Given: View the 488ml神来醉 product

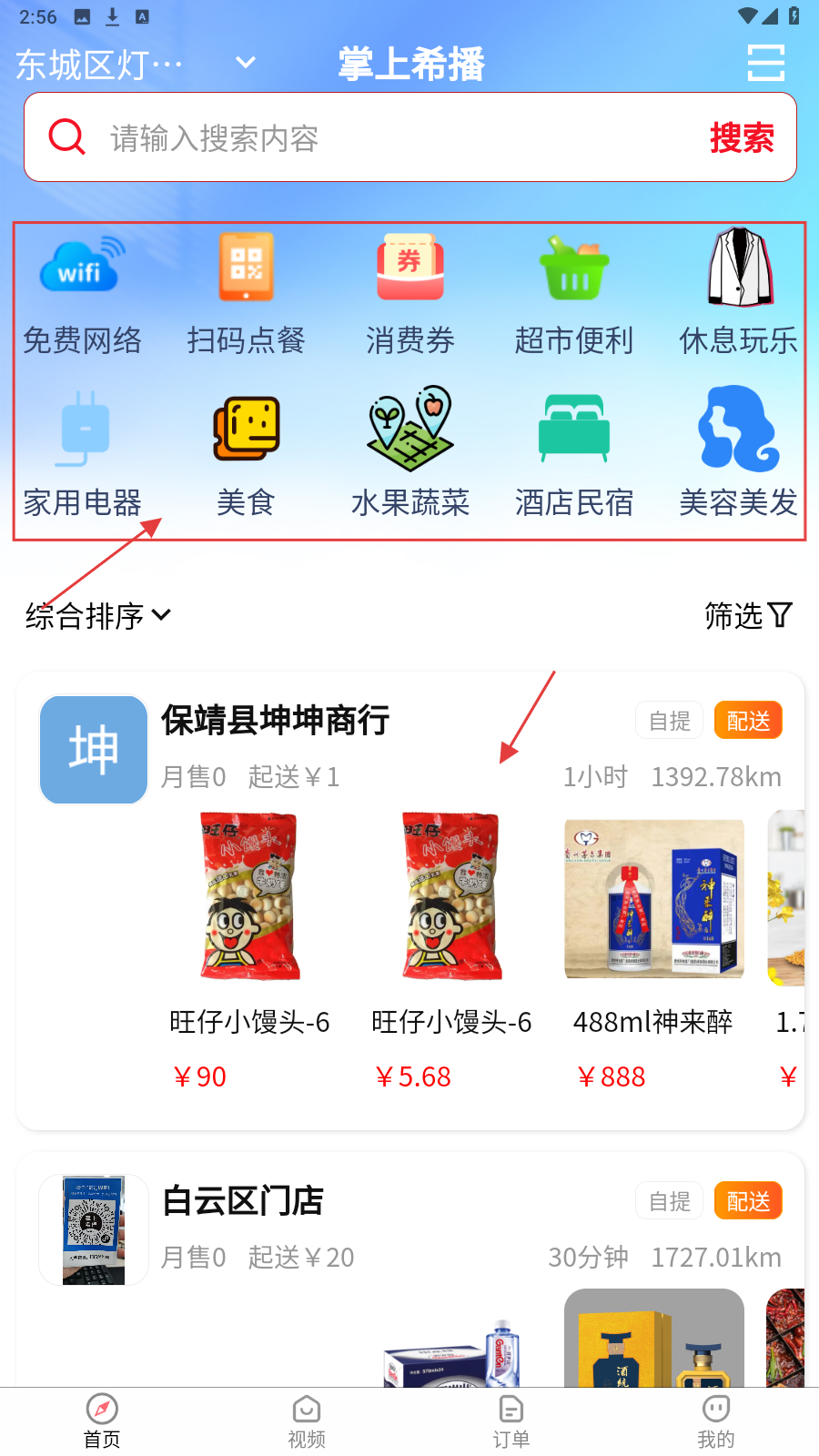Looking at the screenshot, I should (653, 946).
